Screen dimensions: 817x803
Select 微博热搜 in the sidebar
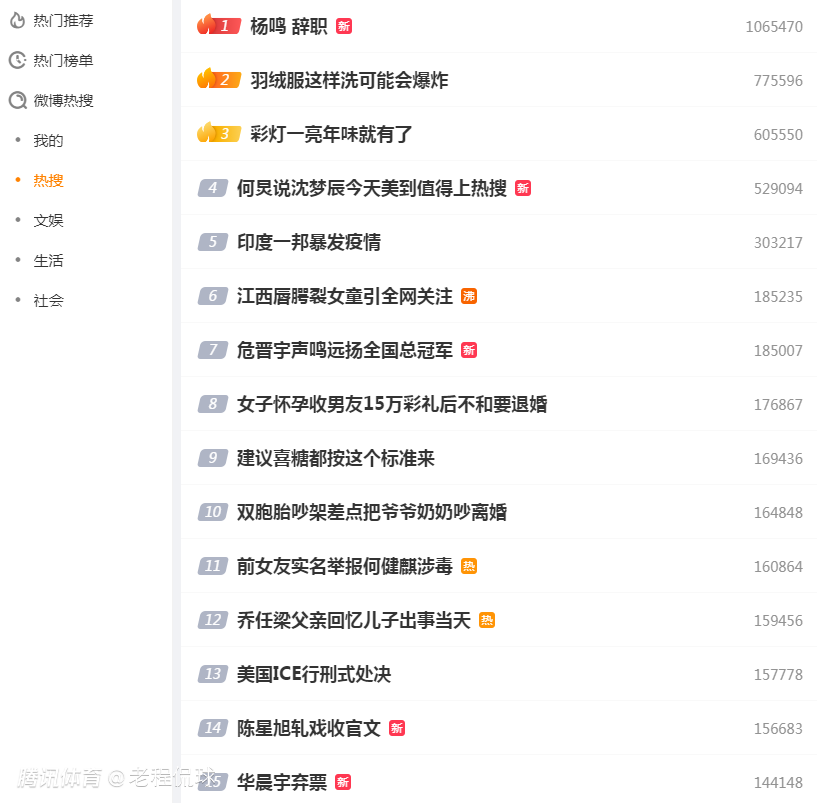point(62,100)
